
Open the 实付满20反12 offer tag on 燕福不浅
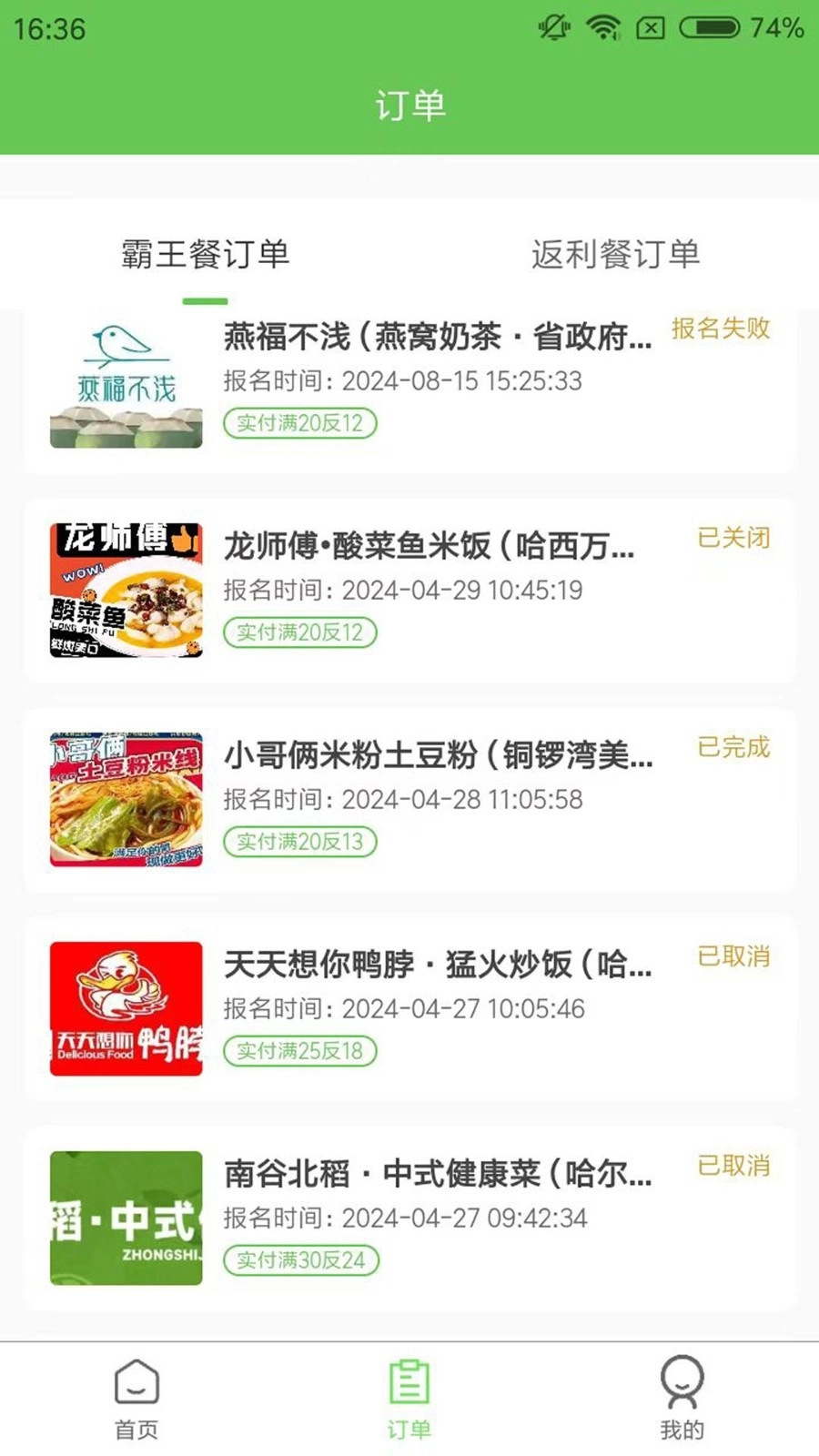[300, 423]
